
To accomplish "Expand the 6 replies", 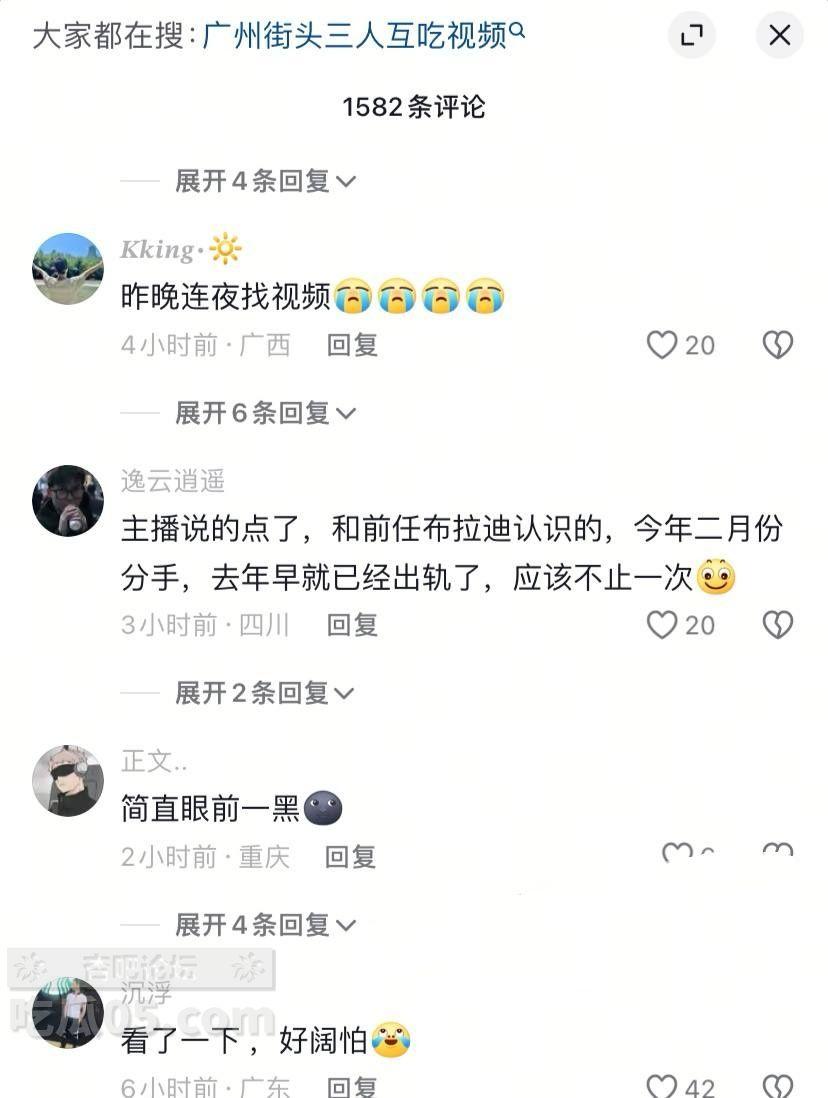I will pos(265,413).
